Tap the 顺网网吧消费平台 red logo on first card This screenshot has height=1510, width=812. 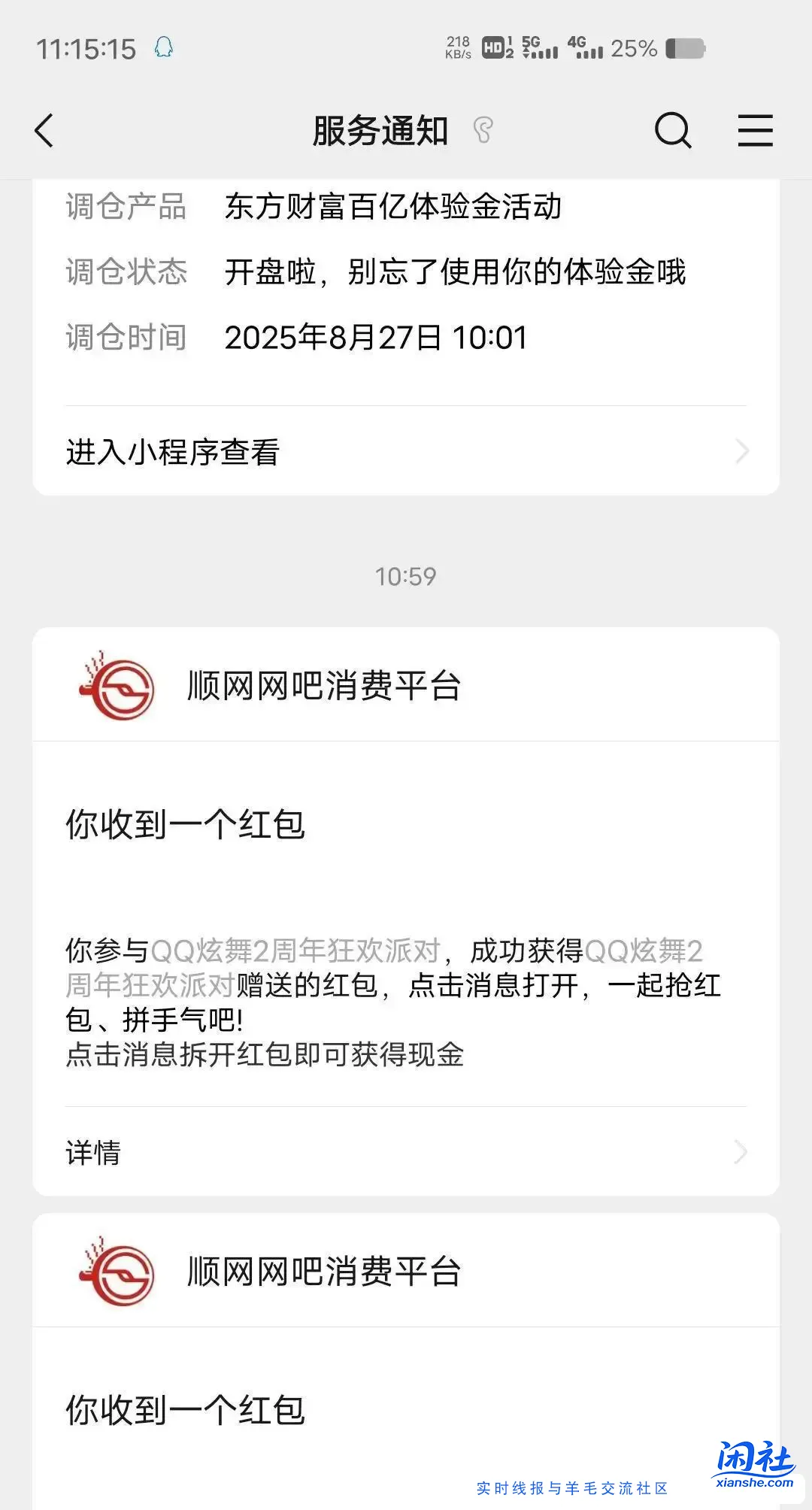[x=118, y=685]
